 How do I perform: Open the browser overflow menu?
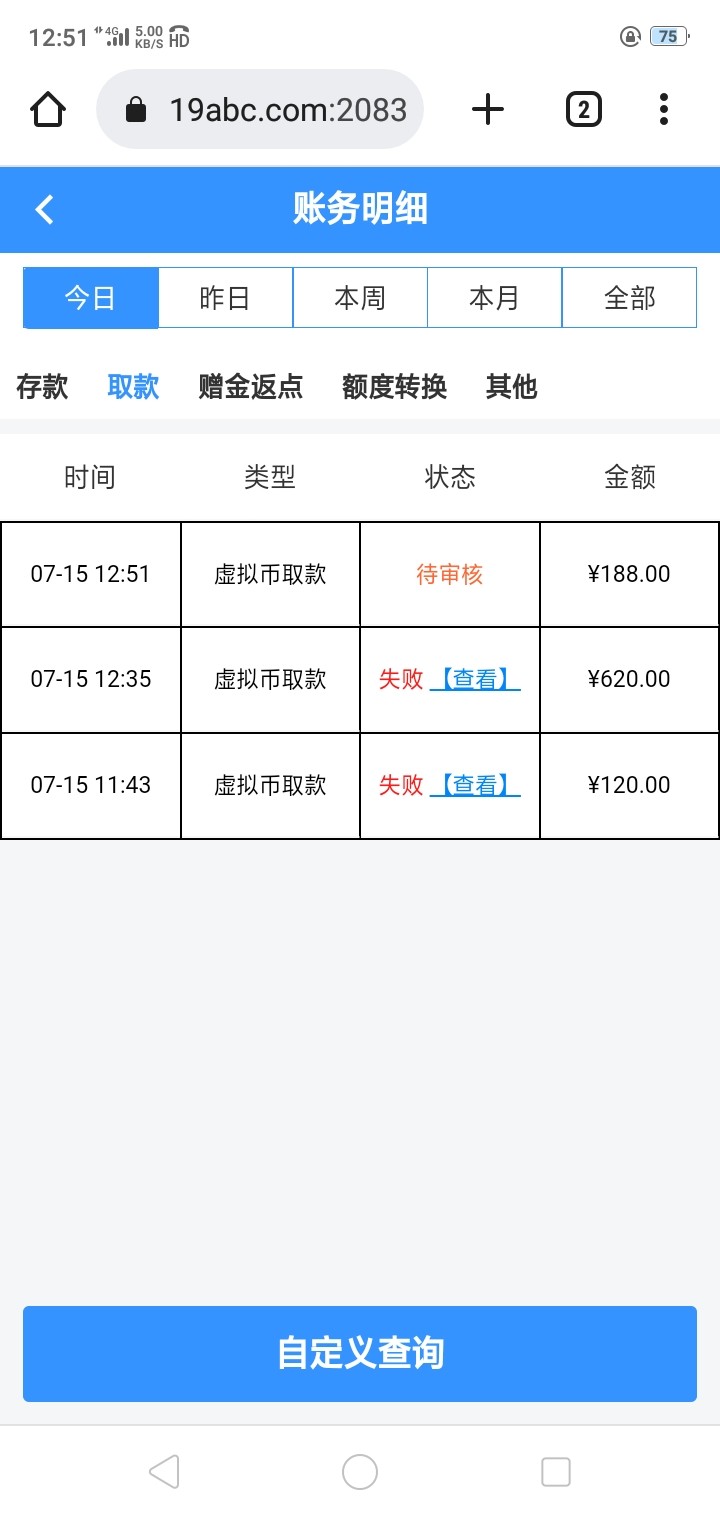663,109
